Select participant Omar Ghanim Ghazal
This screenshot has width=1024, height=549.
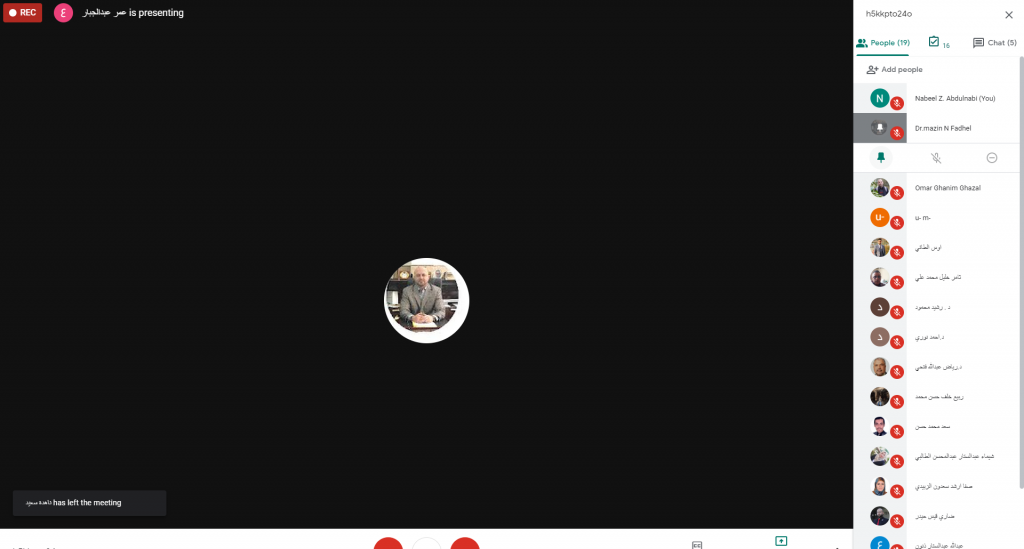[947, 188]
